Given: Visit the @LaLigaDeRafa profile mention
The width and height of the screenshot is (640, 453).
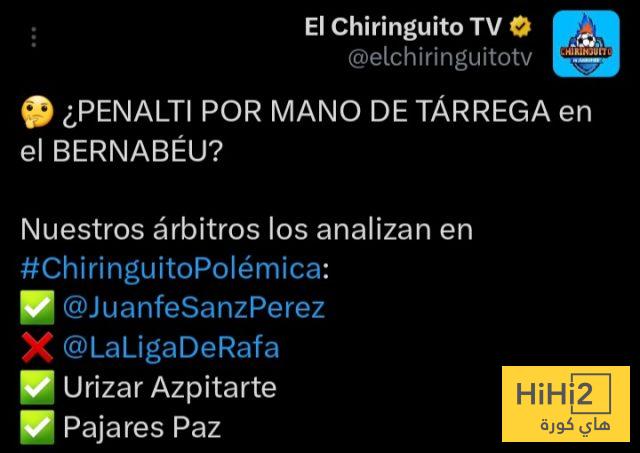Looking at the screenshot, I should [x=171, y=346].
